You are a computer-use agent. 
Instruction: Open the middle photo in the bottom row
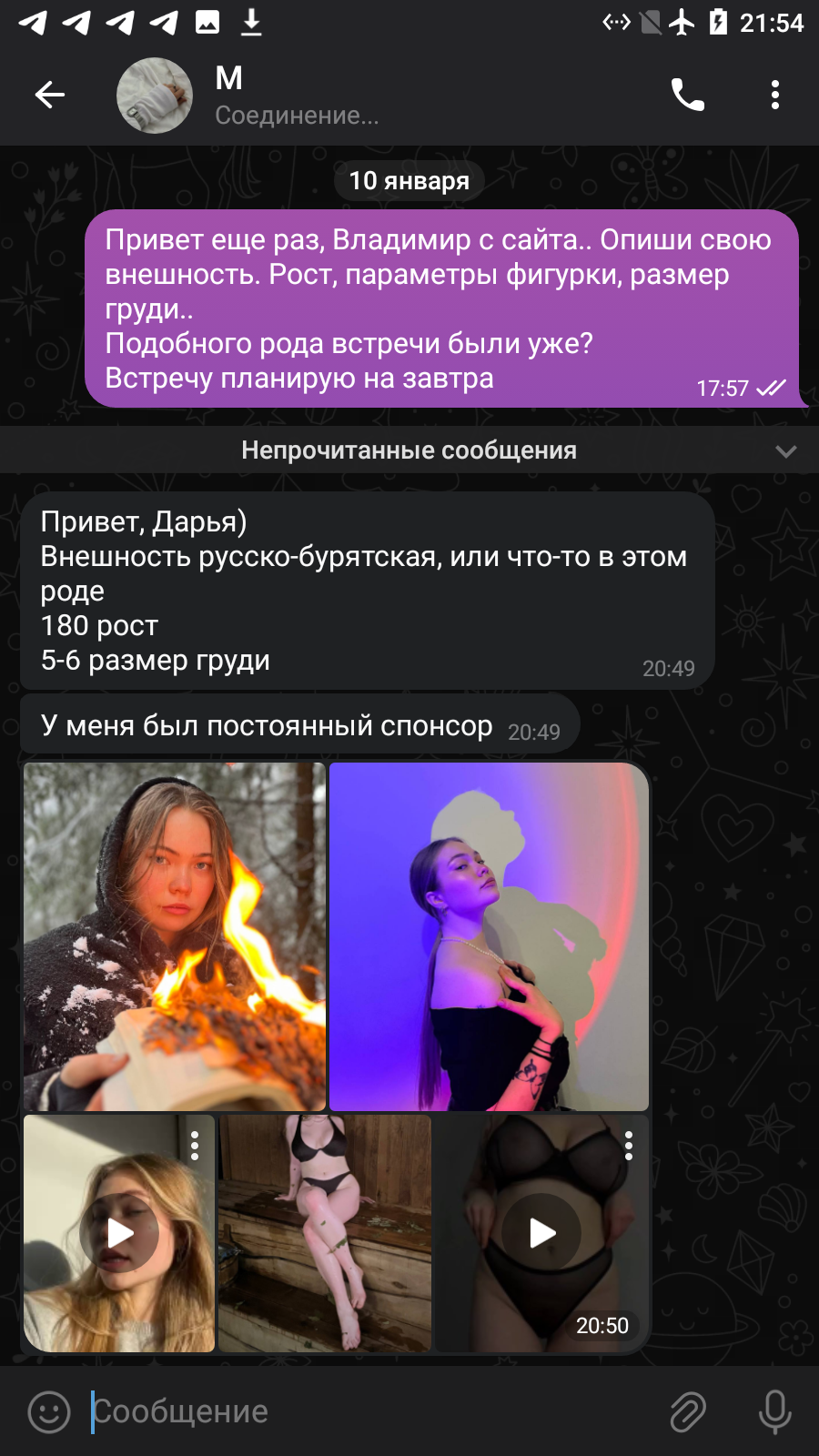[x=325, y=1233]
